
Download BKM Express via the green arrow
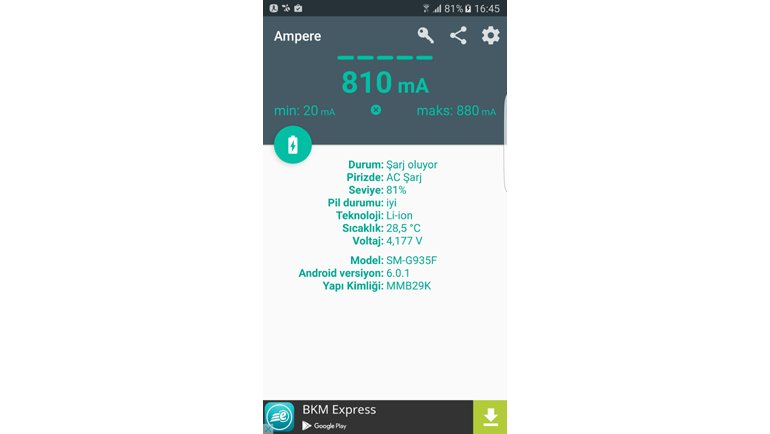click(490, 417)
